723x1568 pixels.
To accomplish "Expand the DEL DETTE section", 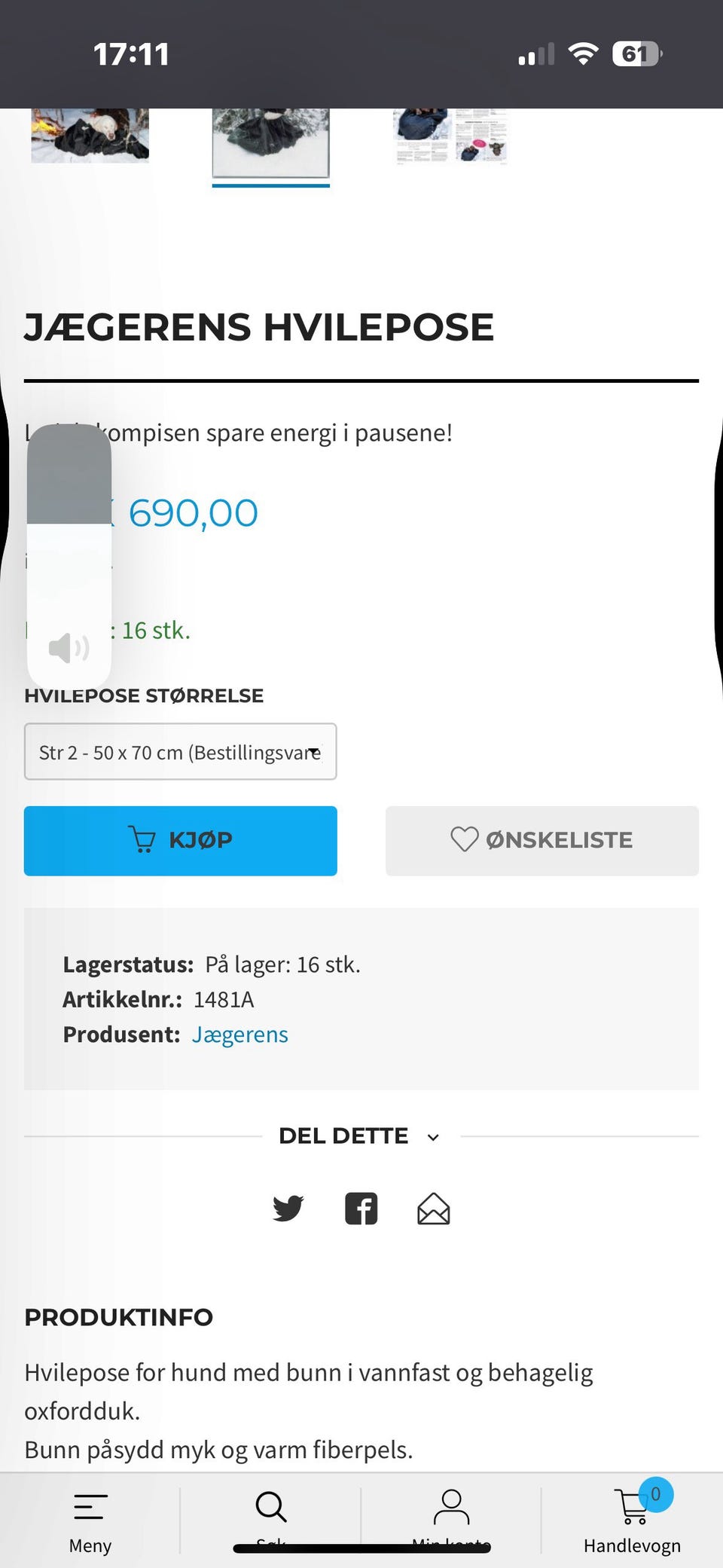I will pos(360,1136).
